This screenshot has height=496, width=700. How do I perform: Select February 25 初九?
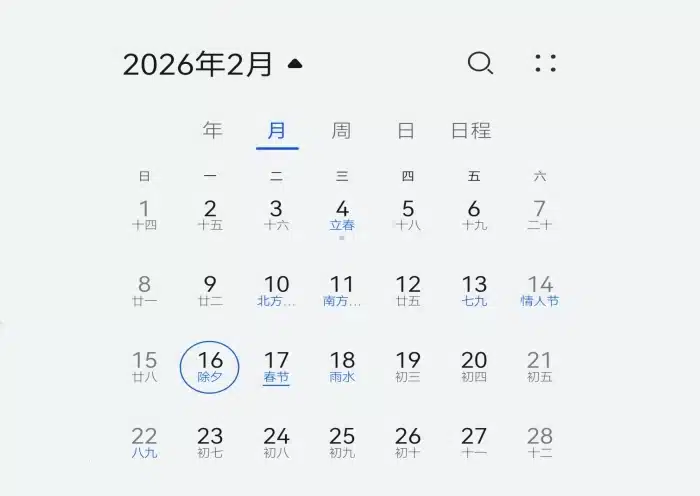pyautogui.click(x=342, y=443)
